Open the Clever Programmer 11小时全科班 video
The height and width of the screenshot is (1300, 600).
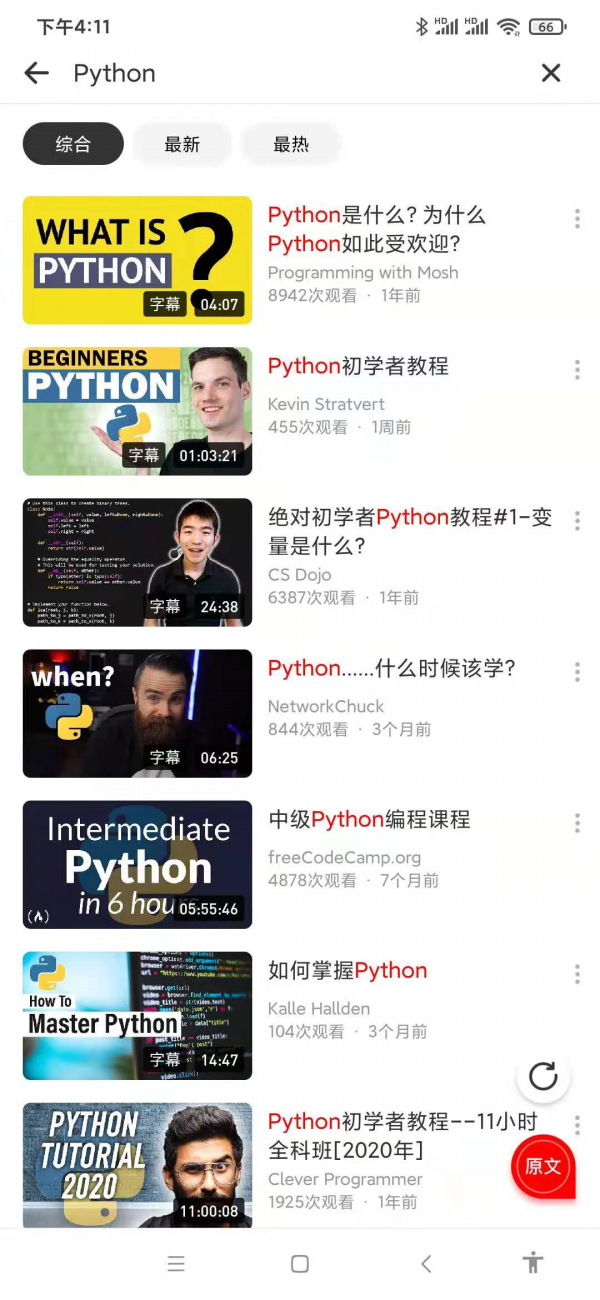[x=138, y=1165]
